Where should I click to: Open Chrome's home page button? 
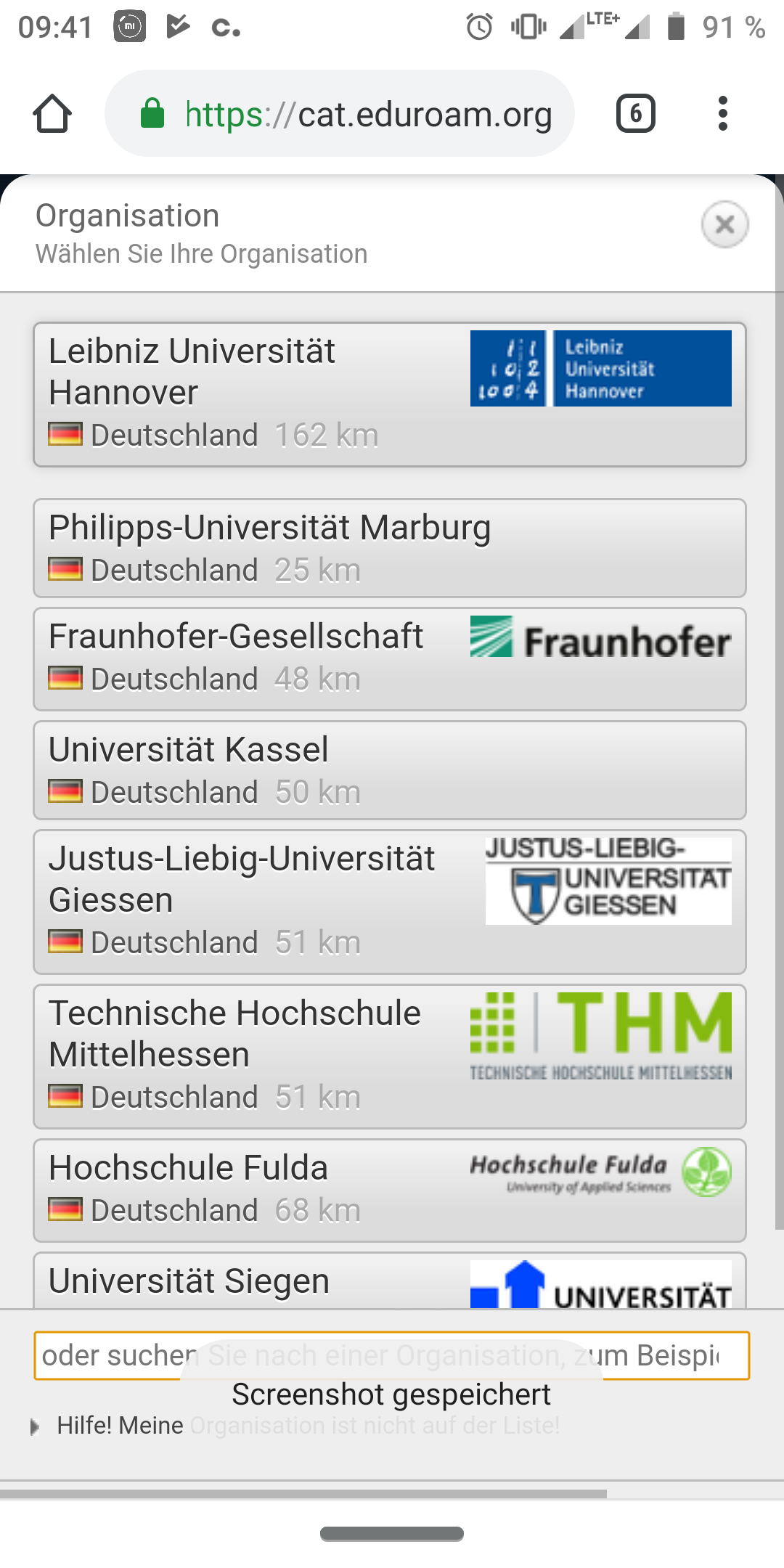(52, 114)
